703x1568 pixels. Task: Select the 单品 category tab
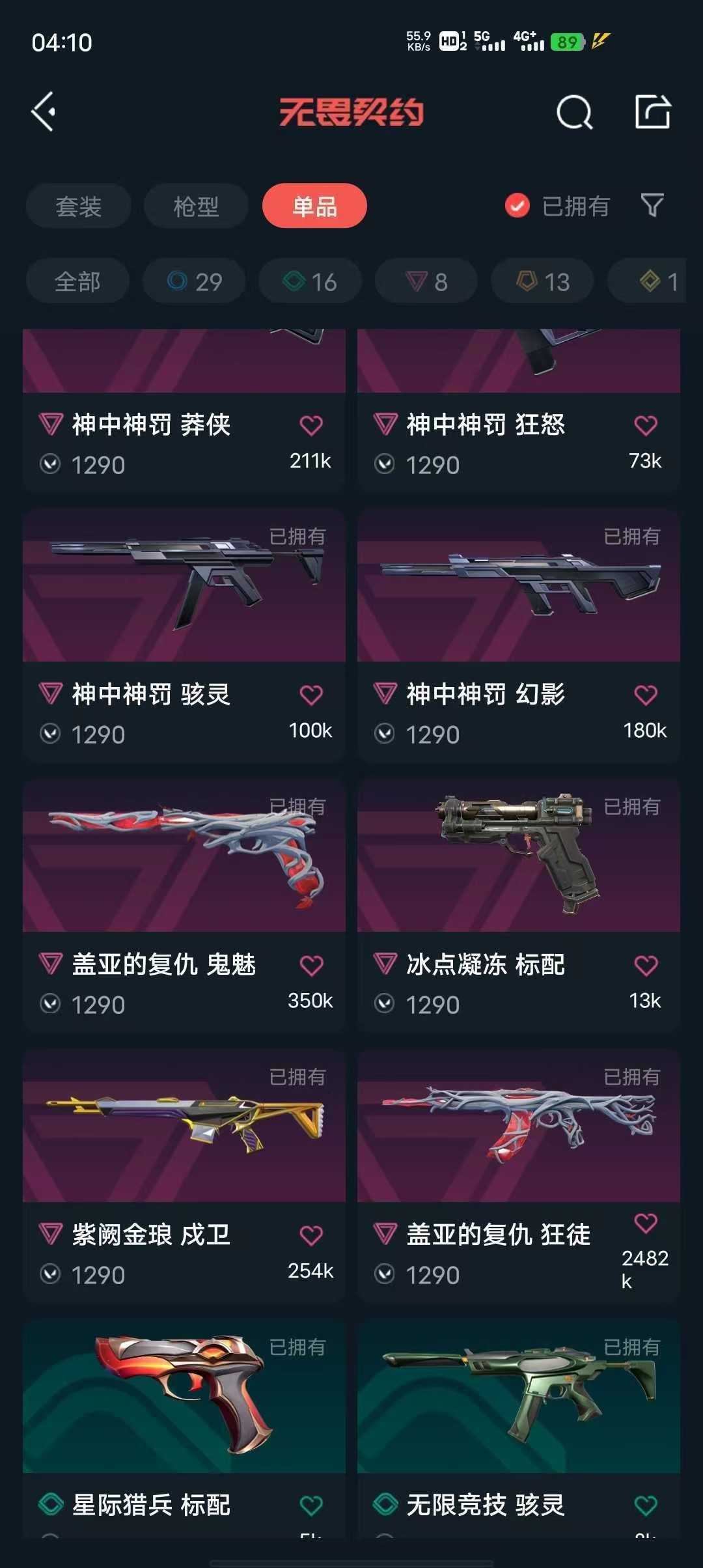[x=314, y=206]
